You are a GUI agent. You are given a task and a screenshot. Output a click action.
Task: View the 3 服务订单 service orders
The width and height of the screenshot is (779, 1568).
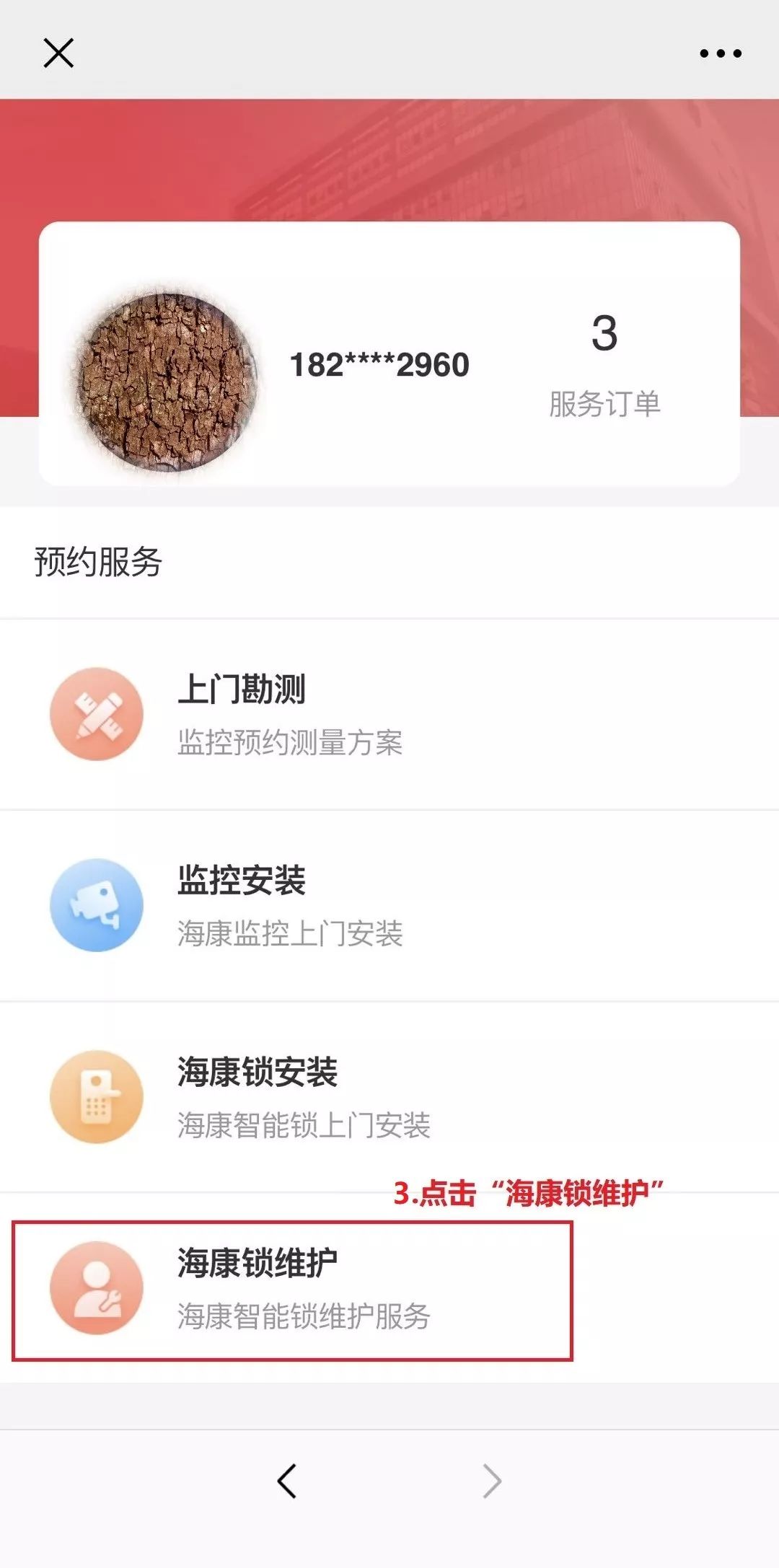point(604,364)
